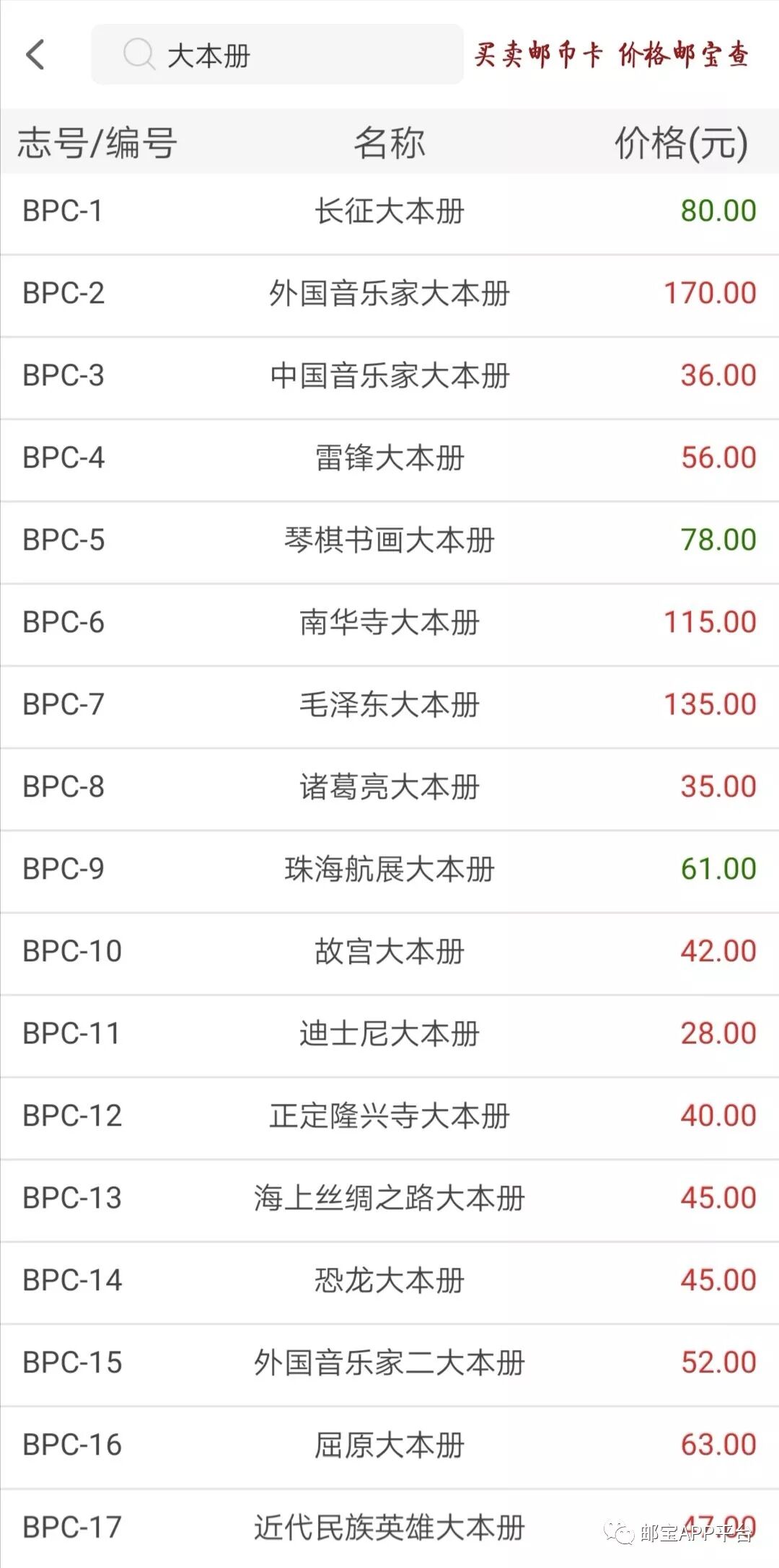View details for BPC-10 故宫大本册
The height and width of the screenshot is (1568, 779).
389,952
